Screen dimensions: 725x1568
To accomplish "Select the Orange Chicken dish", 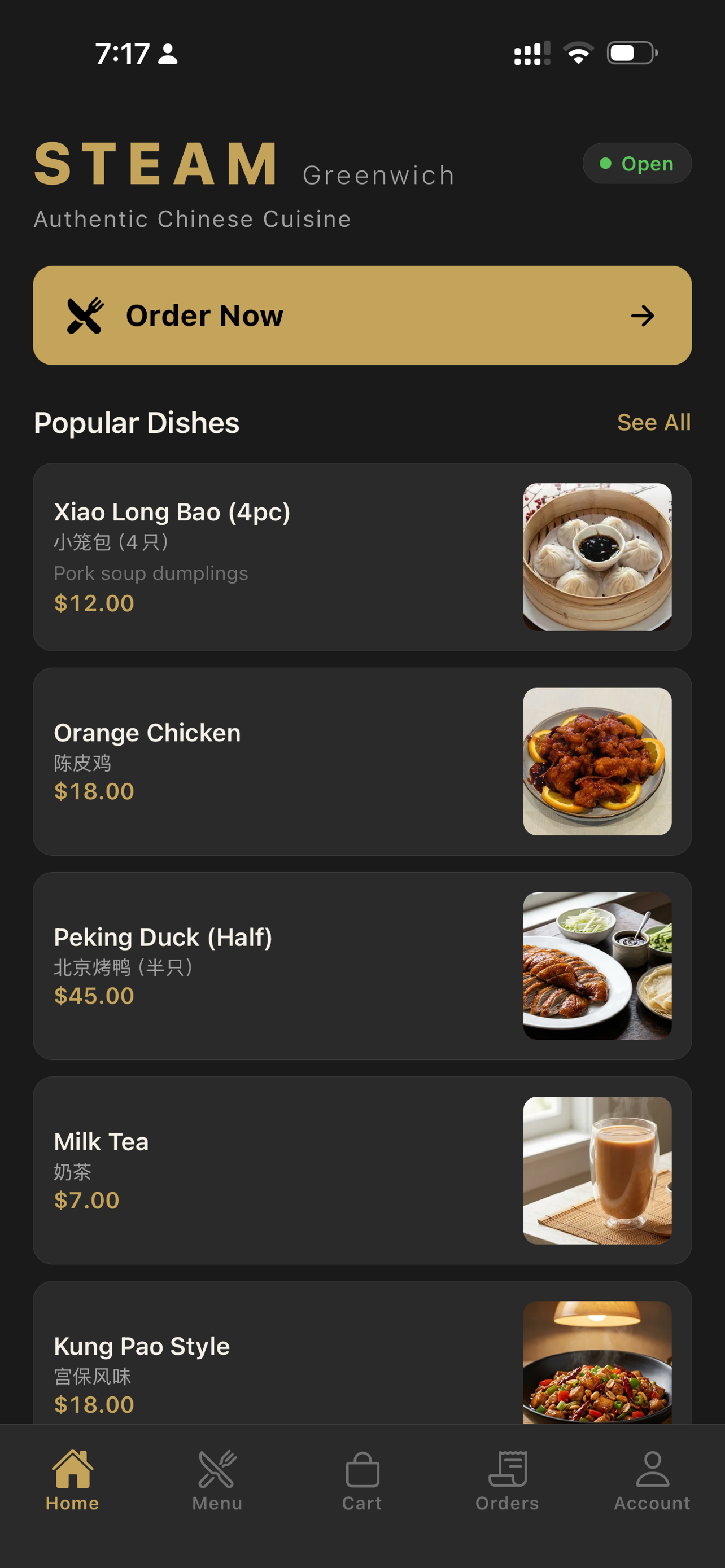I will point(362,761).
